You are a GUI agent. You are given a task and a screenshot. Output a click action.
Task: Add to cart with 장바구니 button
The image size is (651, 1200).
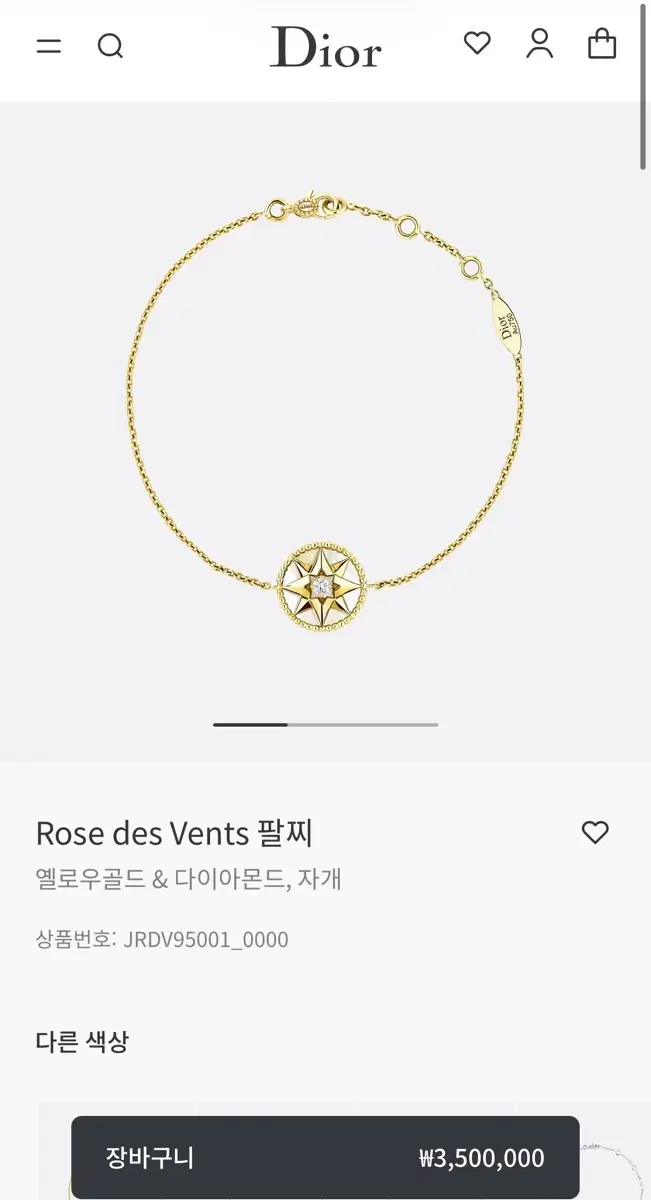tap(325, 1158)
